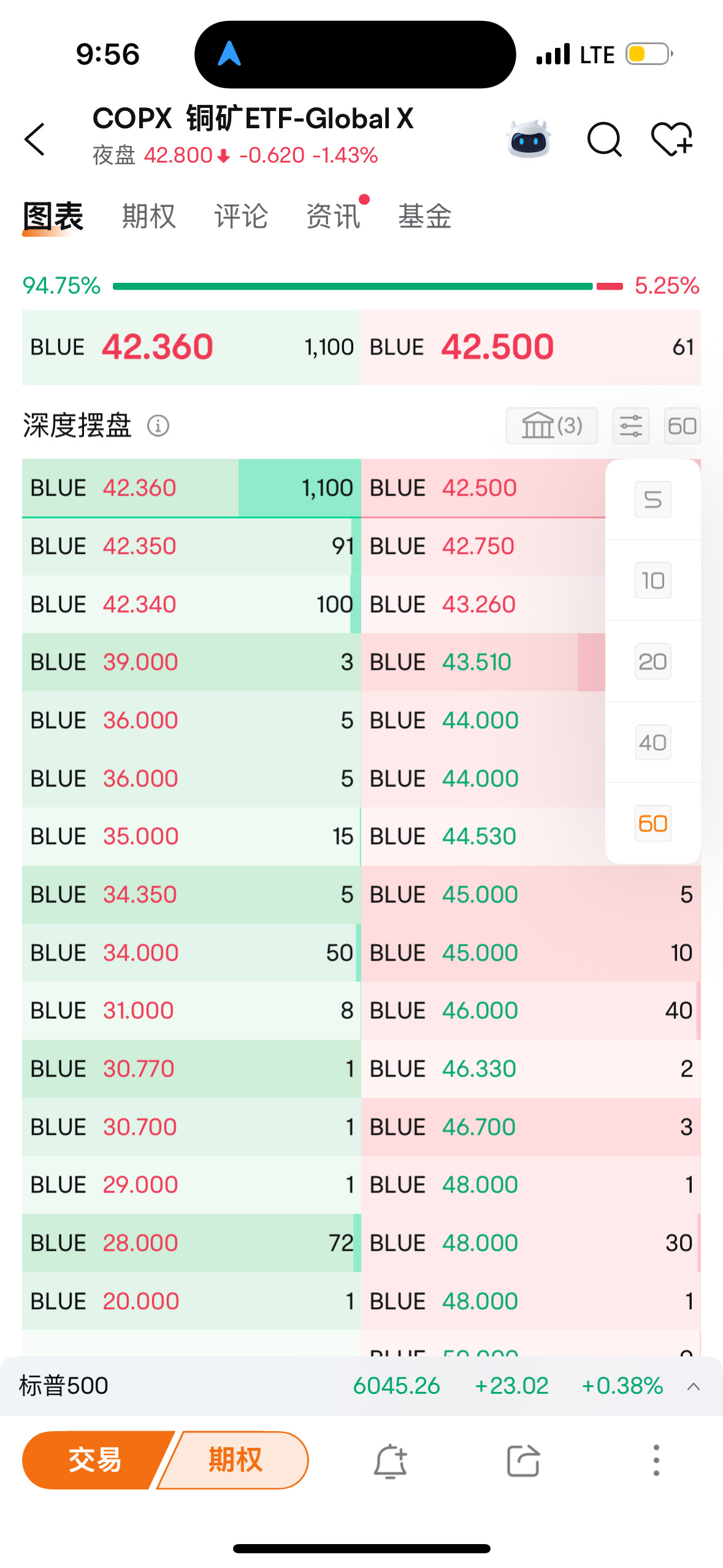Image resolution: width=723 pixels, height=1568 pixels.
Task: Share COPX using the share icon
Action: [x=524, y=1461]
